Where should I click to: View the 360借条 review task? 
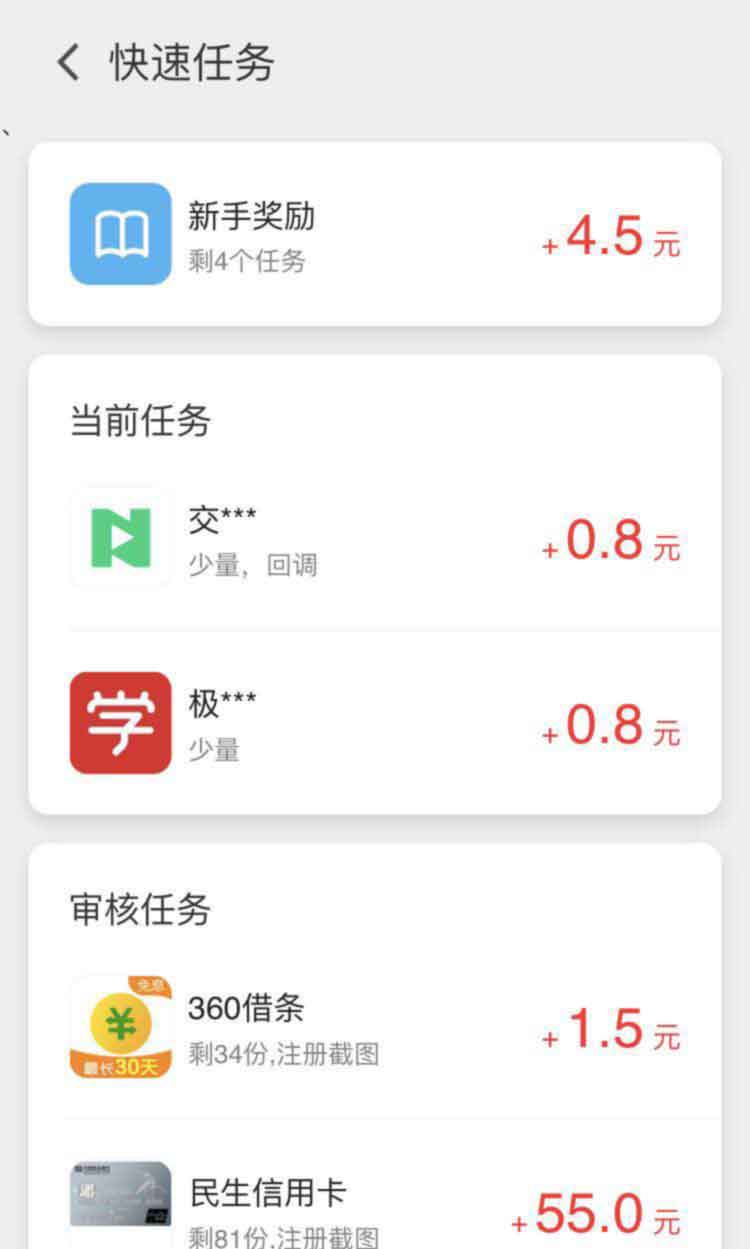pyautogui.click(x=375, y=1028)
